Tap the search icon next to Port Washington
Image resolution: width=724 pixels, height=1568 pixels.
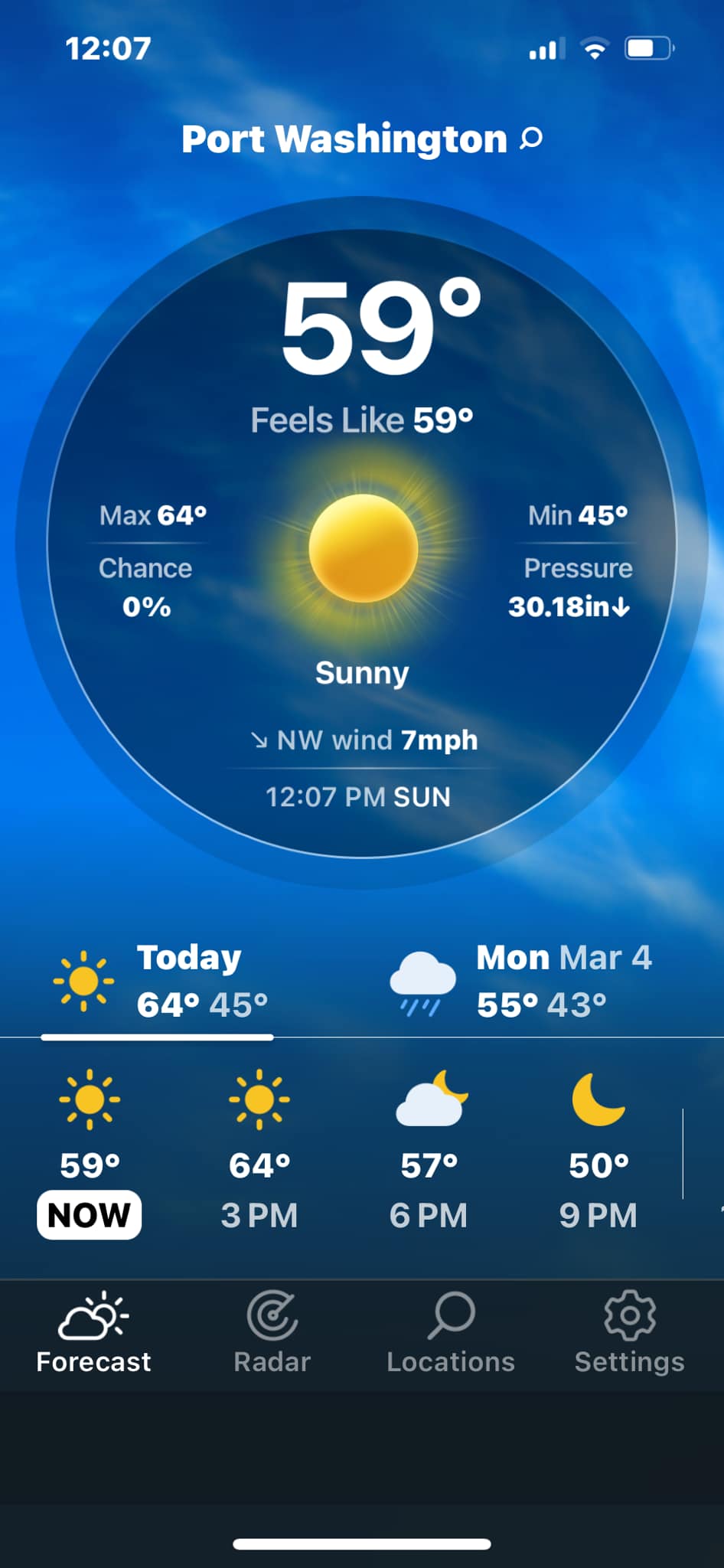[531, 139]
